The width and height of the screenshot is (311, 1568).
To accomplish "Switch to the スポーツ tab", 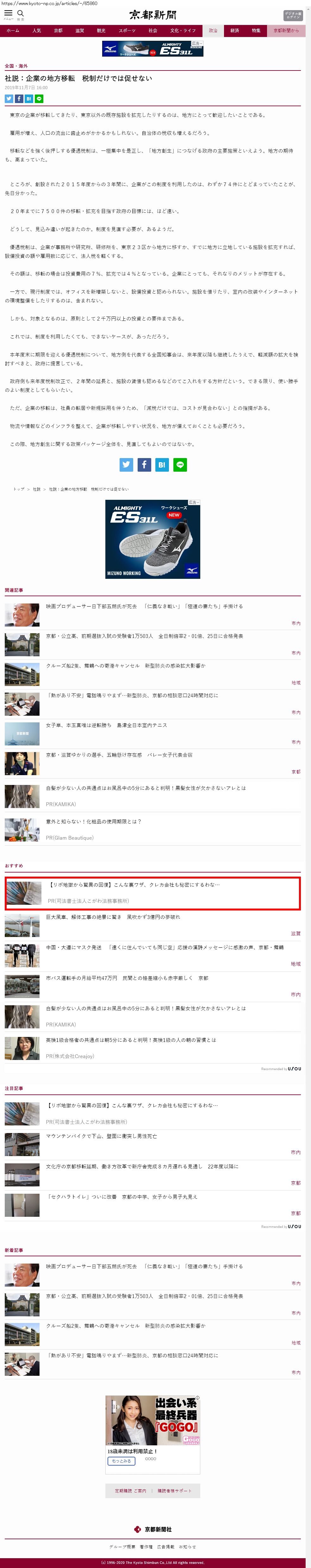I will [x=127, y=30].
